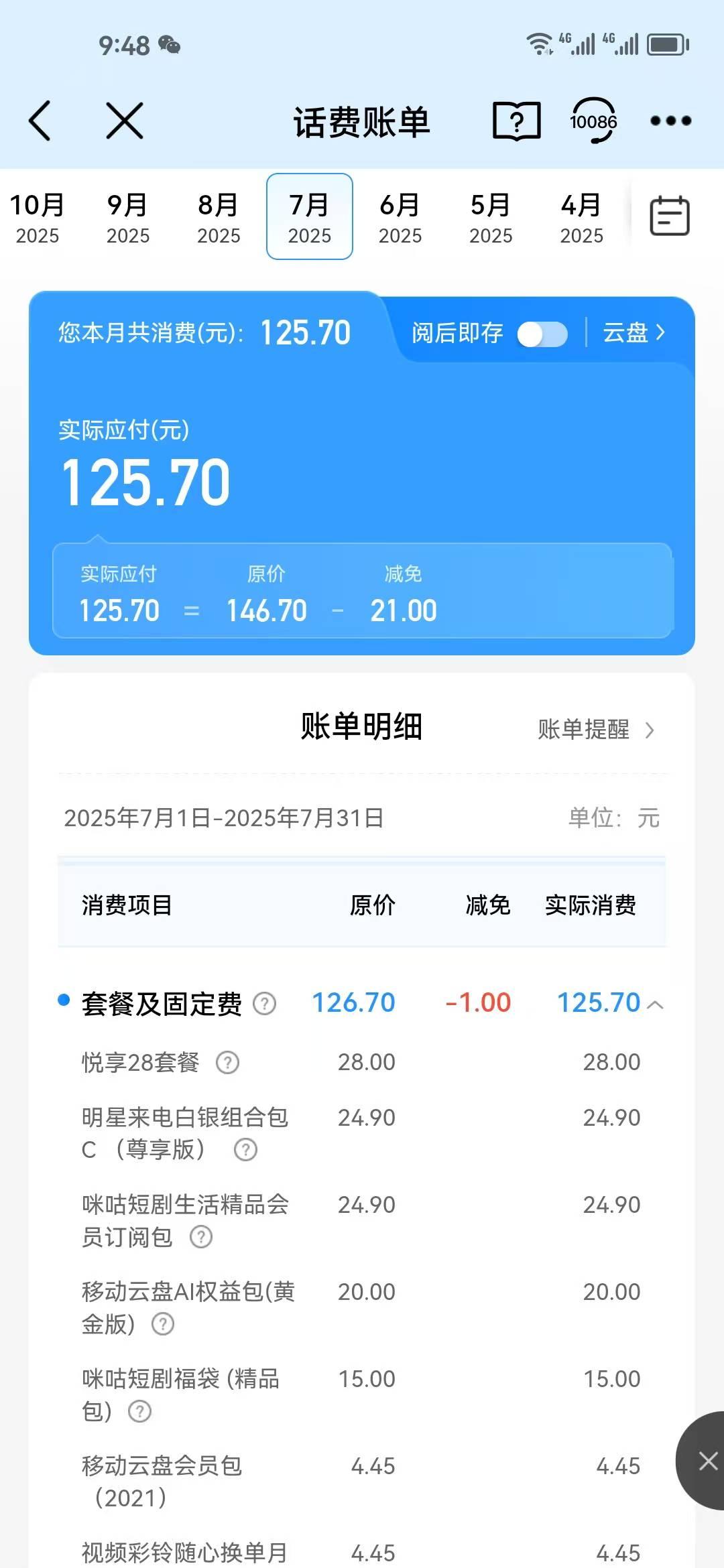This screenshot has width=724, height=1568.
Task: Open the calendar month picker icon
Action: pyautogui.click(x=670, y=216)
